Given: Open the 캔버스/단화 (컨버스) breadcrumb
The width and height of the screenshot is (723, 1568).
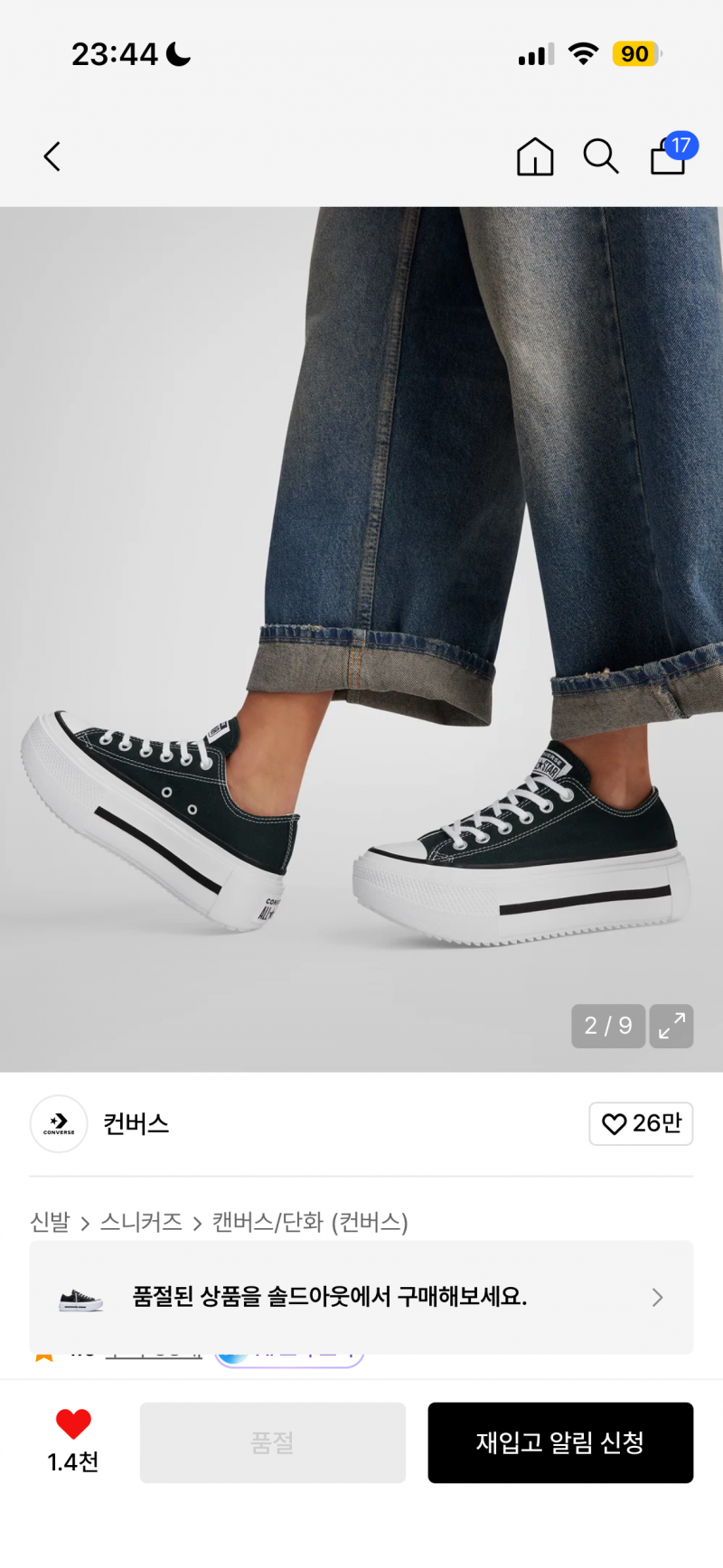Looking at the screenshot, I should point(310,1222).
